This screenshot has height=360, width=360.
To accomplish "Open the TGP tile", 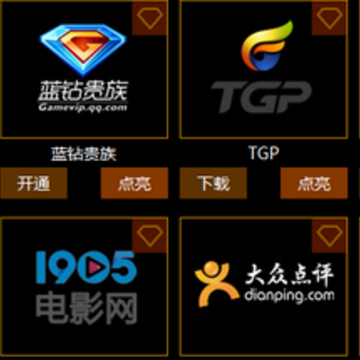I will click(x=264, y=69).
